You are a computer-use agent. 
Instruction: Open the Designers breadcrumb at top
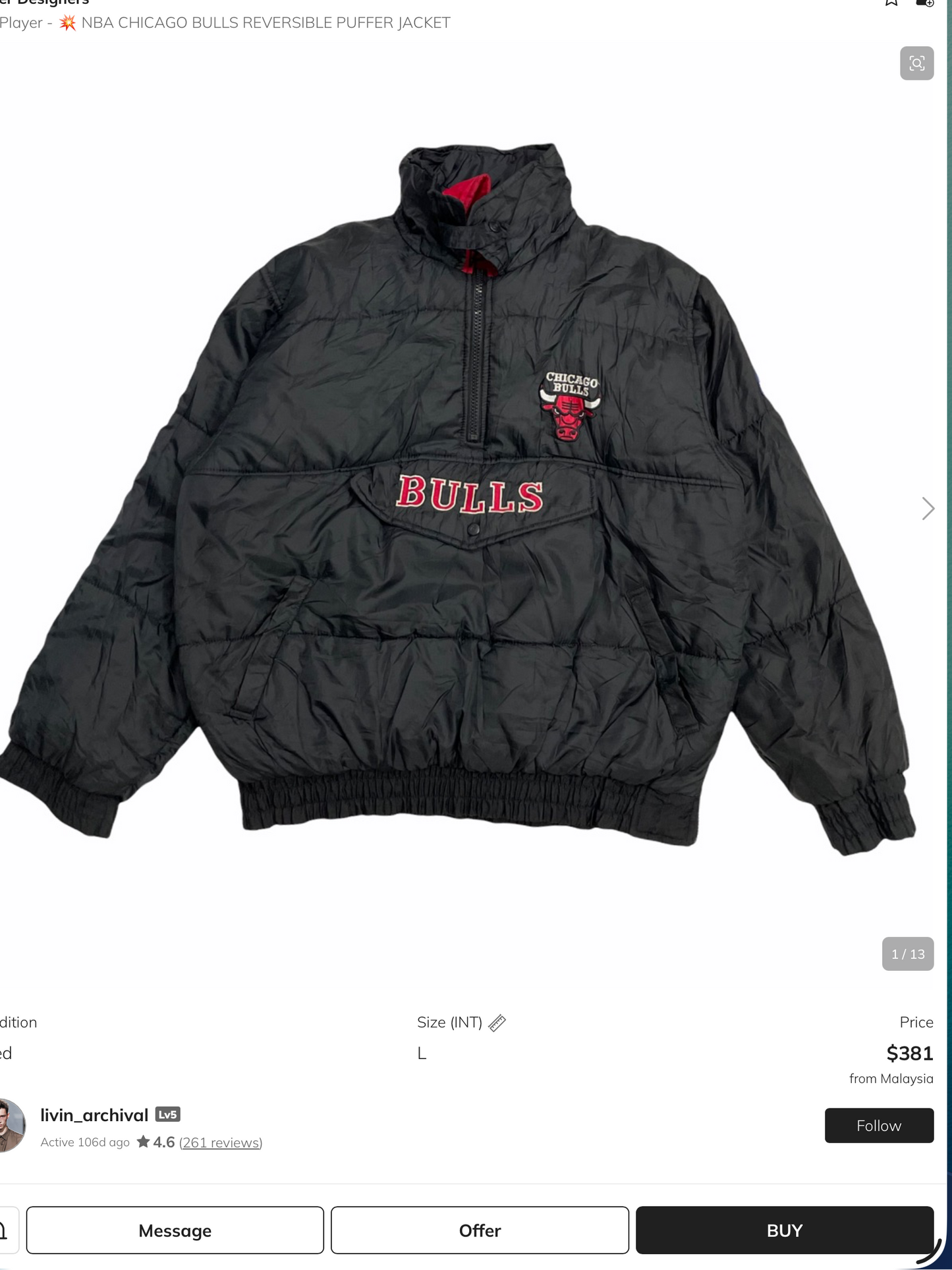pyautogui.click(x=46, y=1)
